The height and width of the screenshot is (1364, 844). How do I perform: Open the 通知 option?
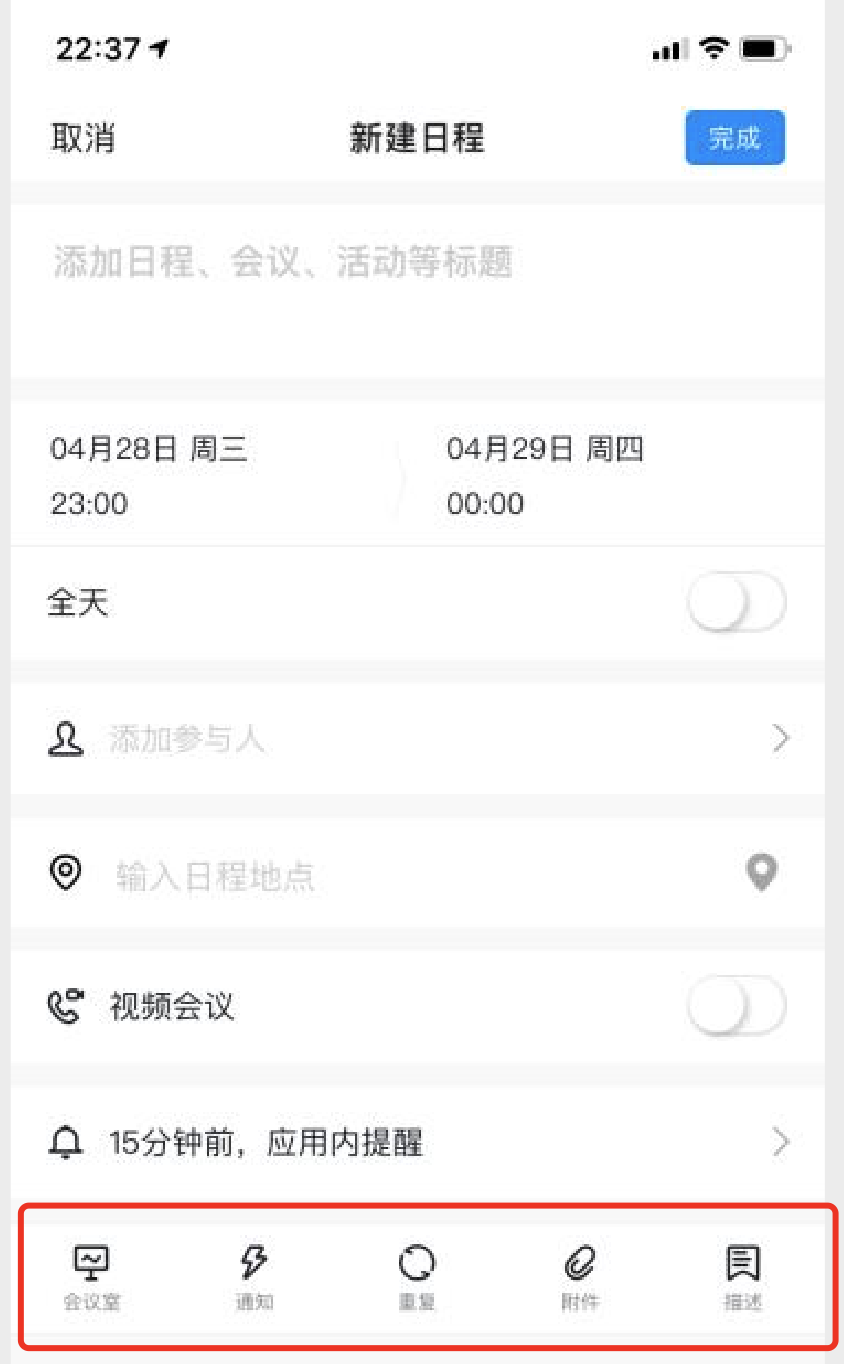(x=254, y=1277)
